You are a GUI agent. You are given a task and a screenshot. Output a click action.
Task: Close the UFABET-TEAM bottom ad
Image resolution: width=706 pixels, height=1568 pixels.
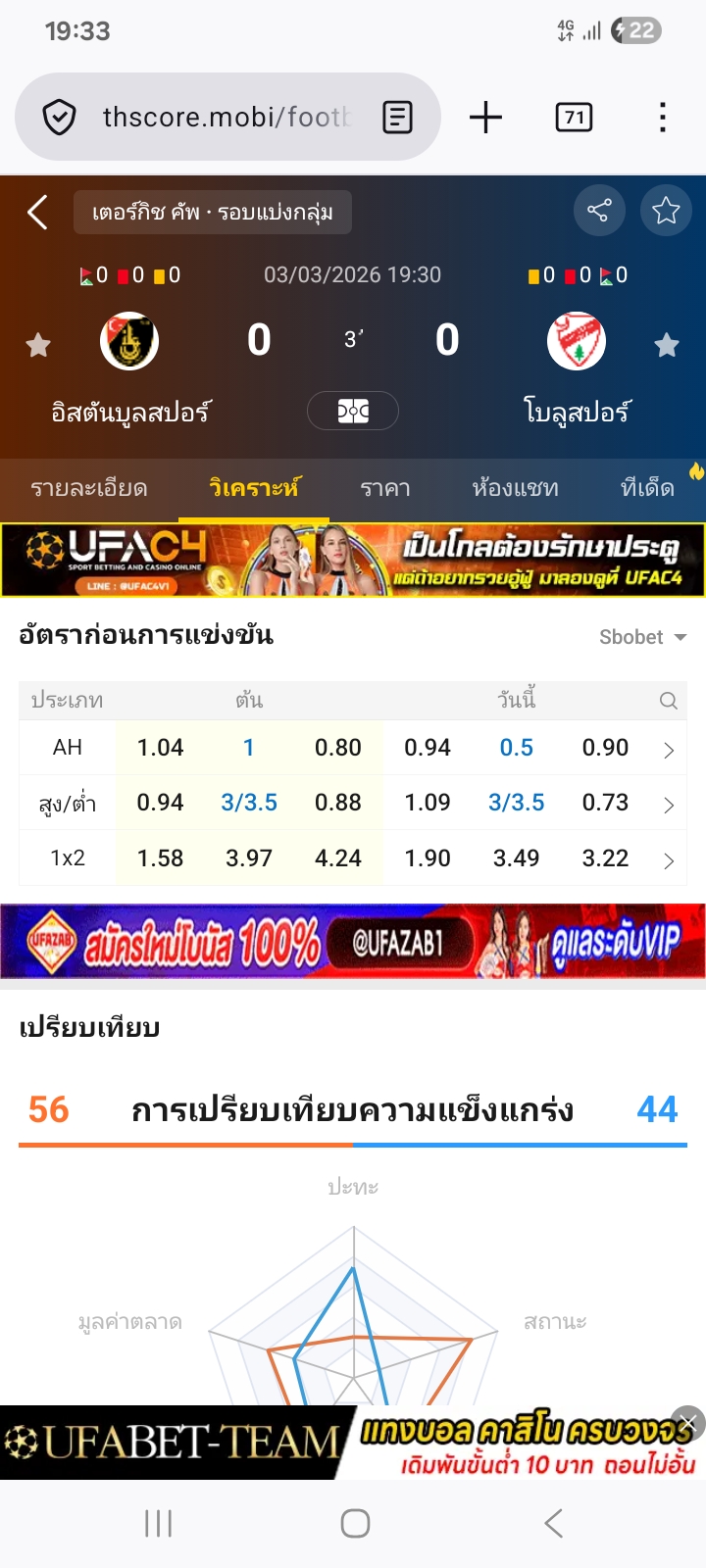pos(688,1423)
